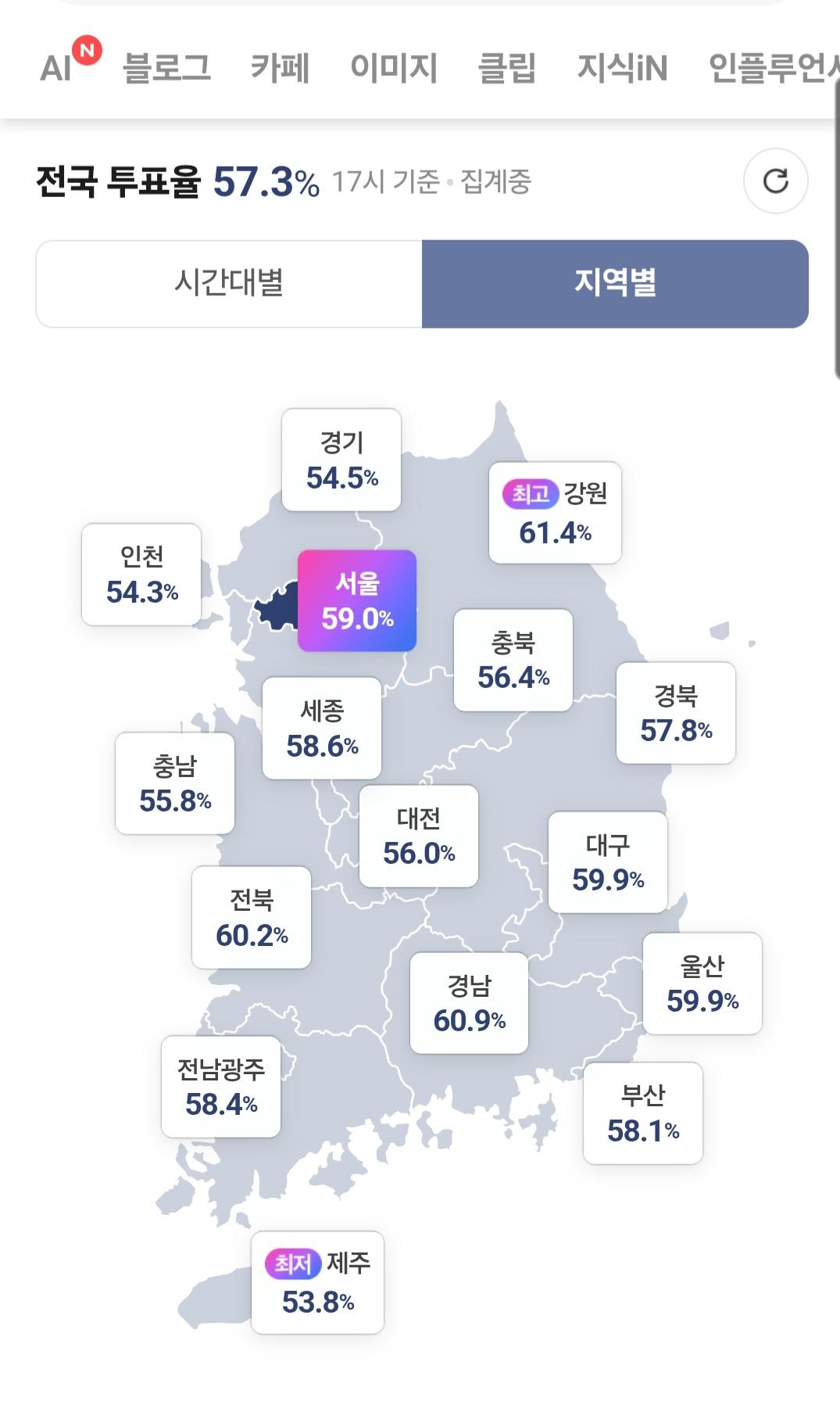Go to the 인플루언서 tab
This screenshot has height=1401, width=840.
pos(774,68)
